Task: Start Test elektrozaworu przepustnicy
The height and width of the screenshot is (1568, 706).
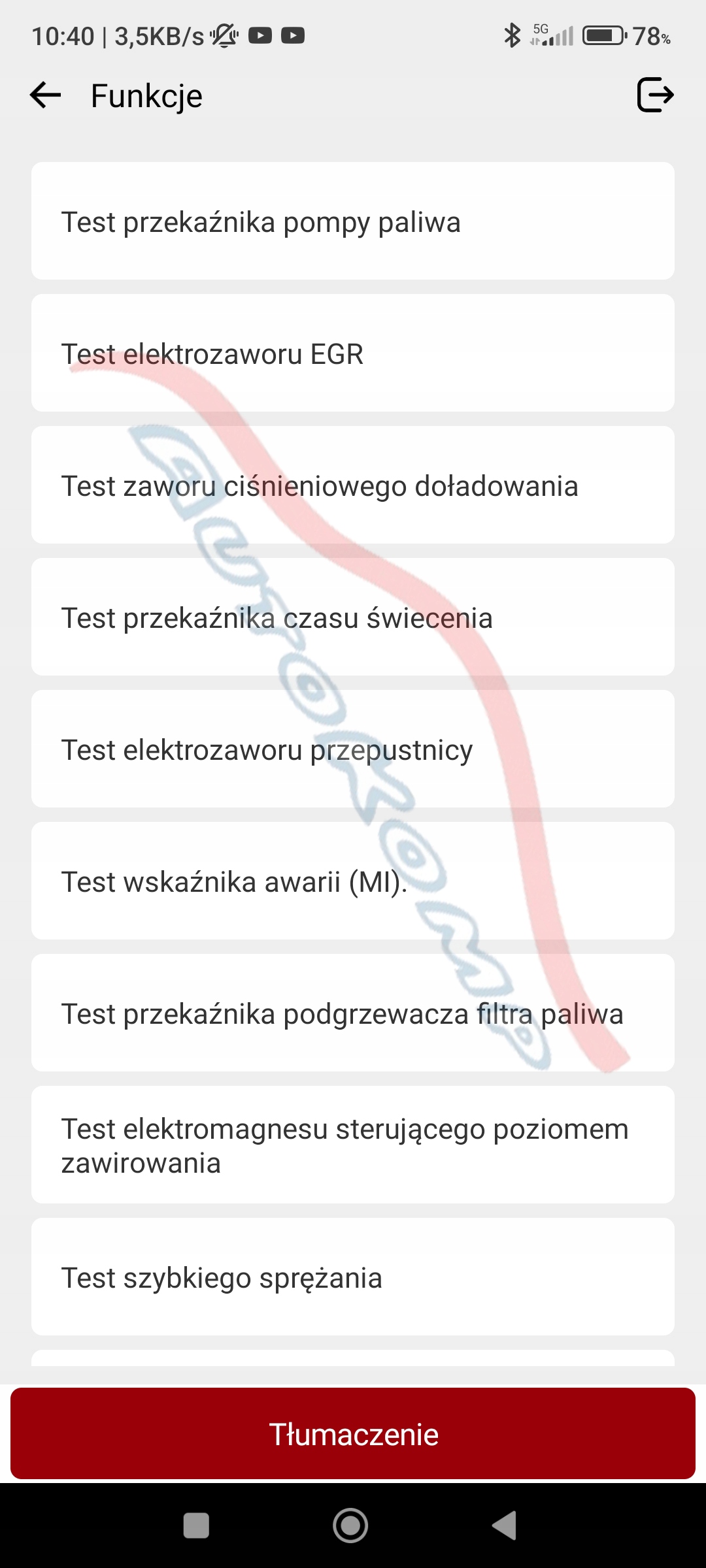Action: point(353,749)
